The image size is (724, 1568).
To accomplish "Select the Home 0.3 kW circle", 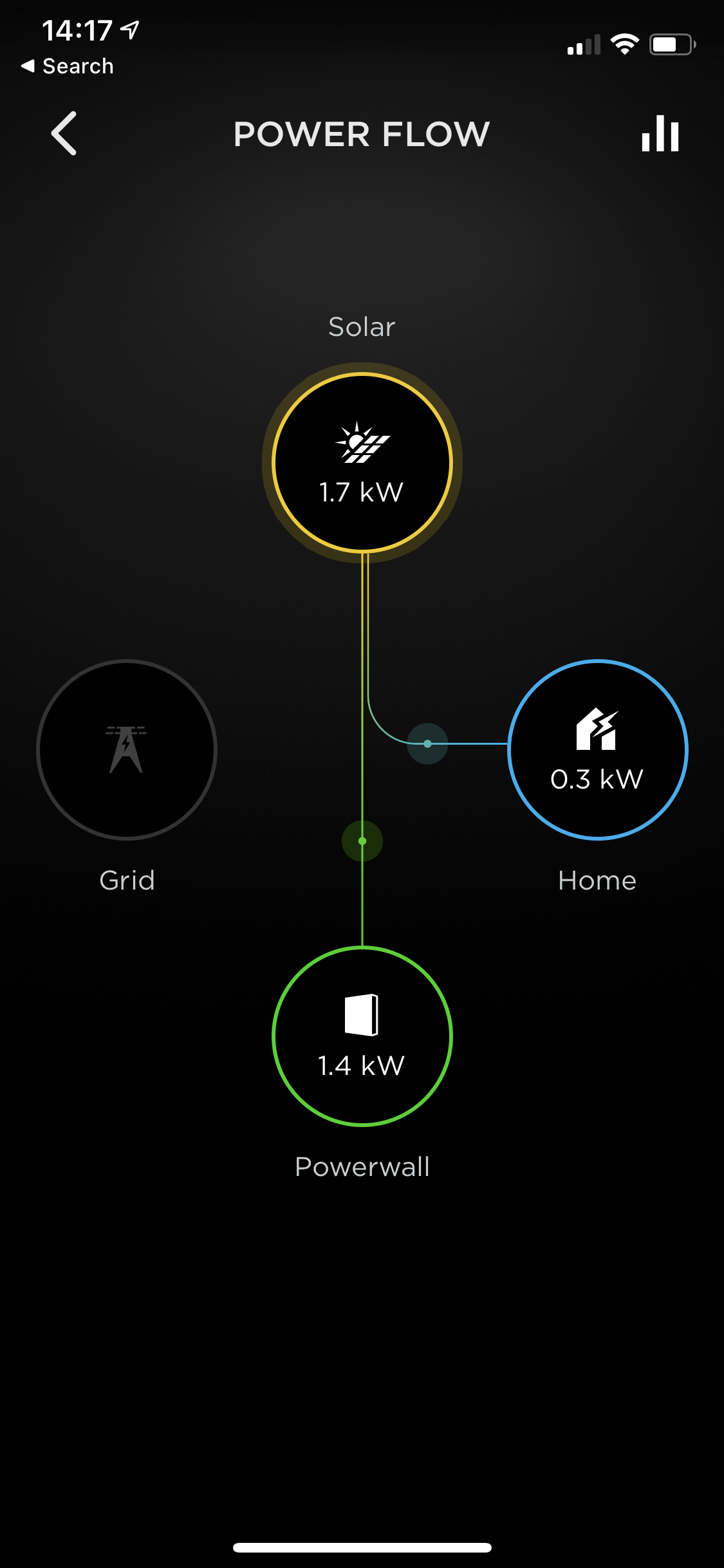I will coord(598,750).
